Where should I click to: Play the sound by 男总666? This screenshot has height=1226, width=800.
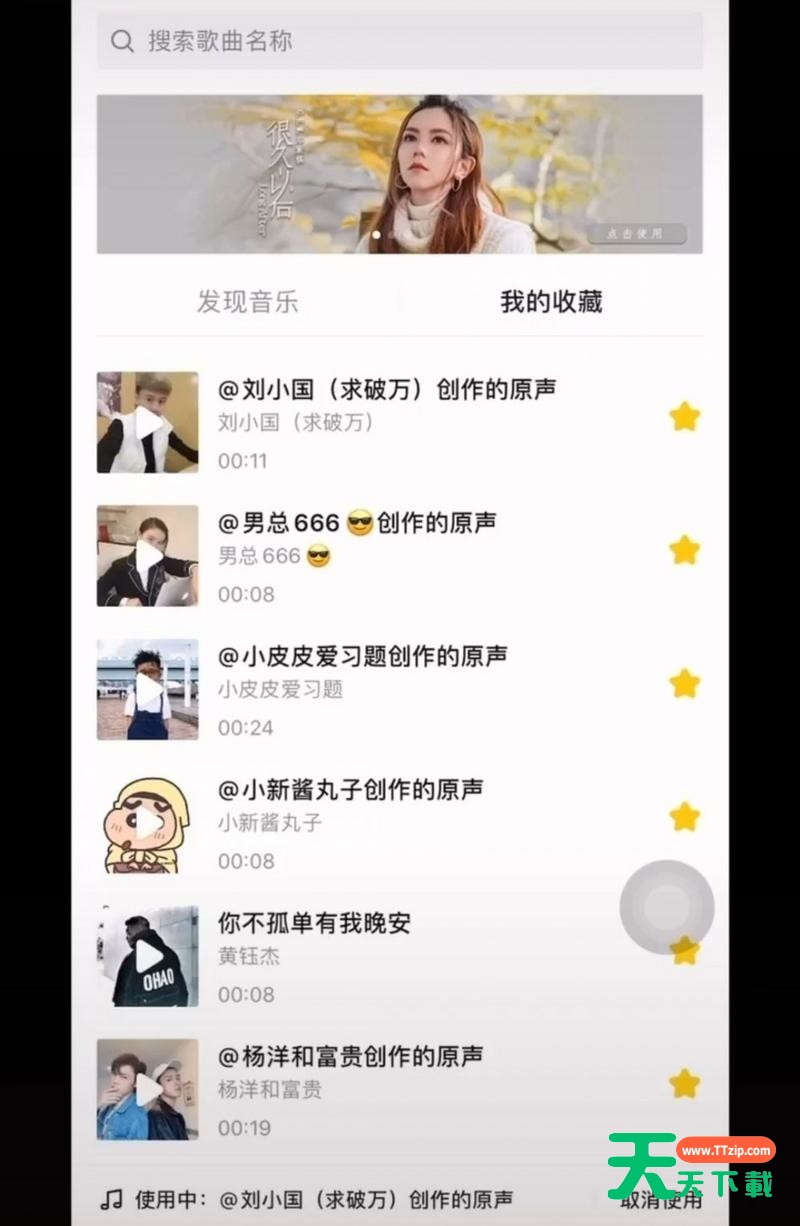coord(148,556)
